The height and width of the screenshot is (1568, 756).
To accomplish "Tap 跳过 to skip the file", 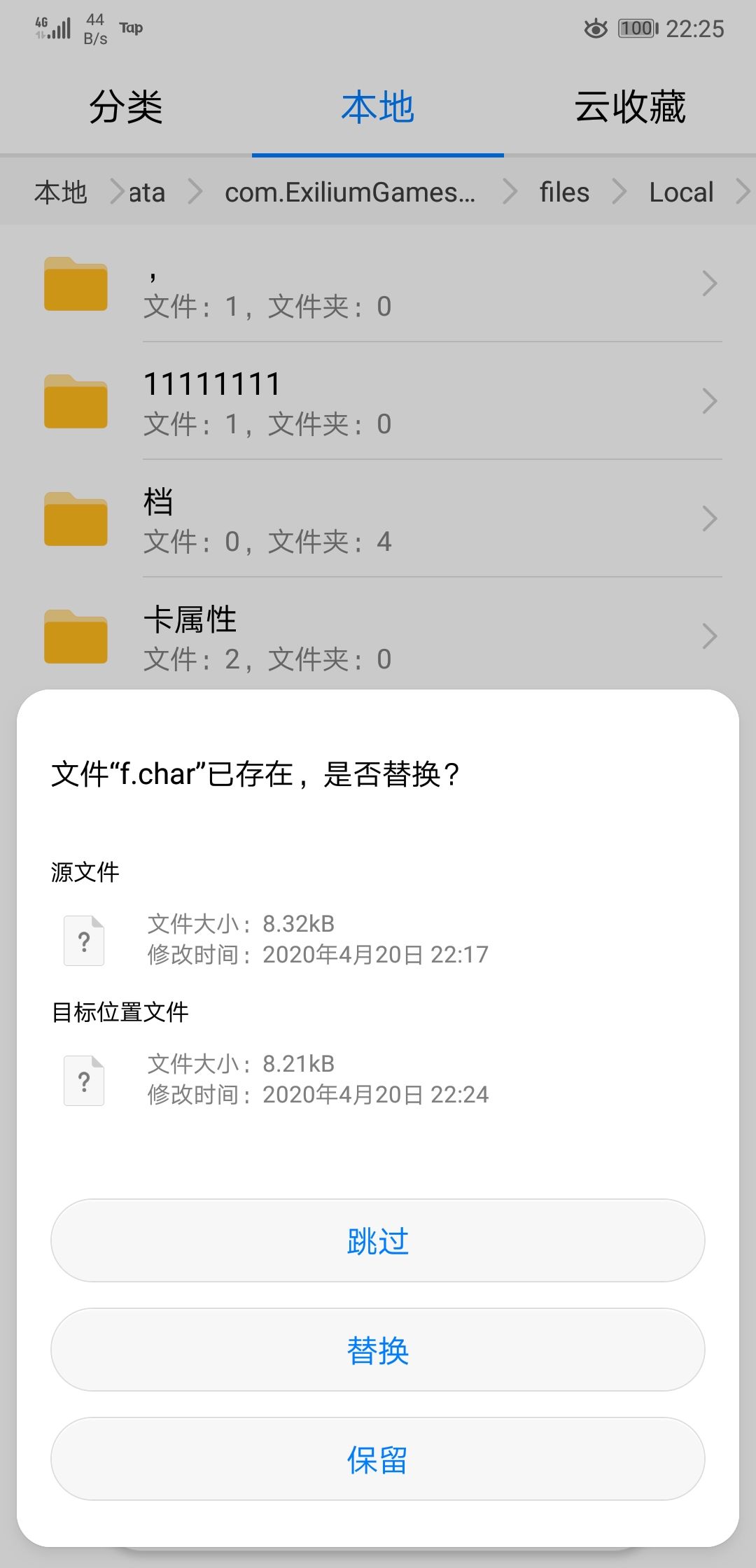I will pyautogui.click(x=378, y=1240).
